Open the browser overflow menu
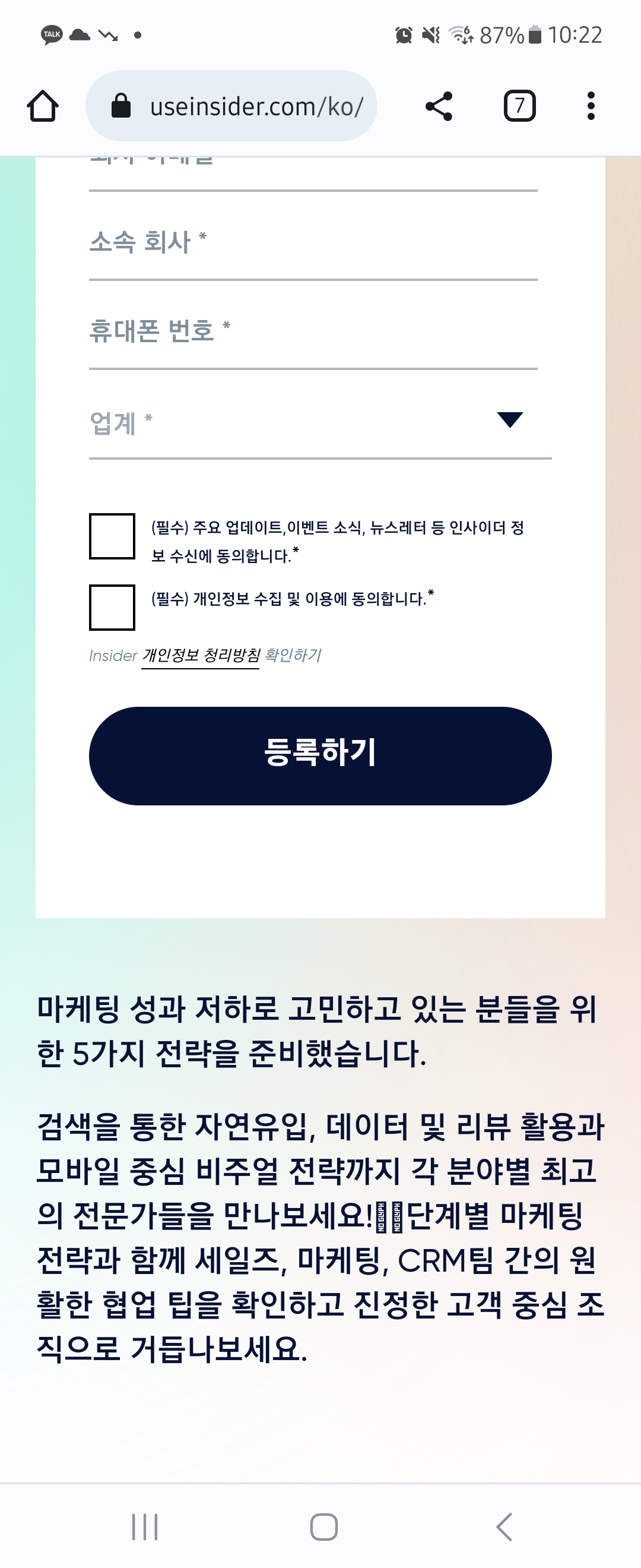Screen dimensions: 641x1568 pyautogui.click(x=591, y=106)
